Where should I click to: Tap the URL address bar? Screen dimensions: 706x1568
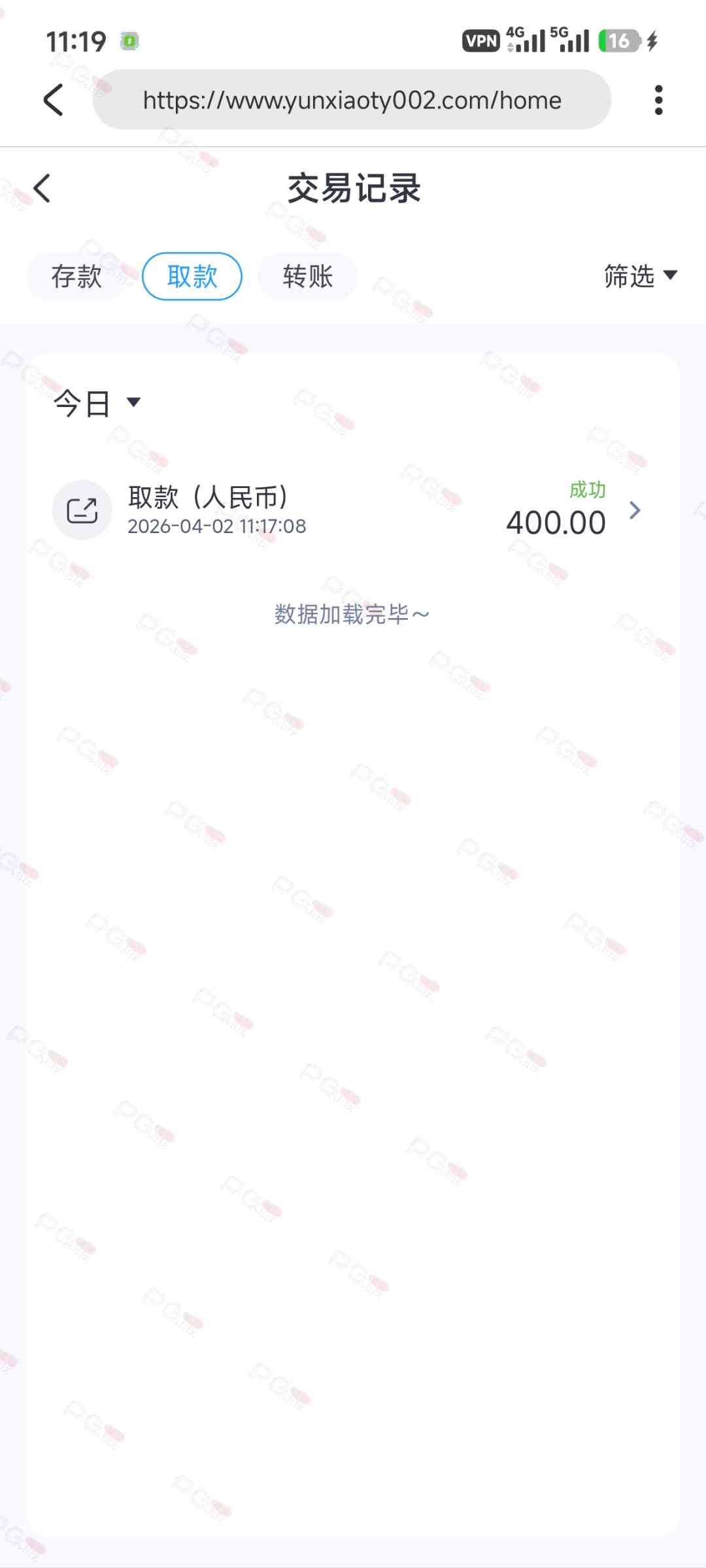tap(352, 100)
